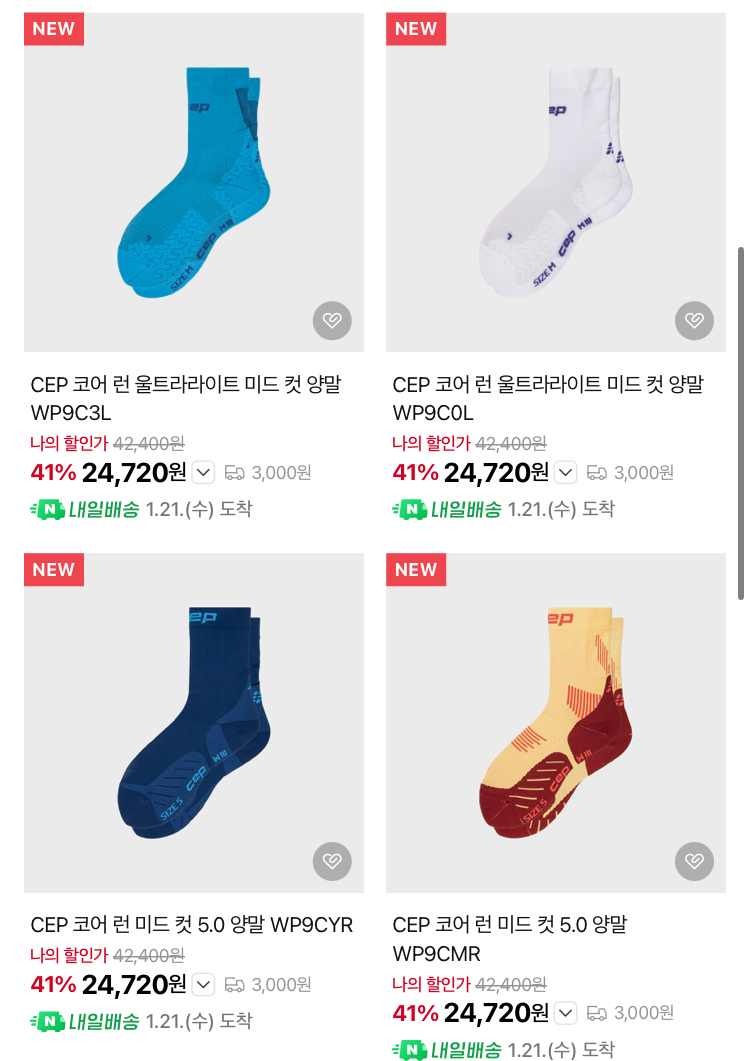View the CEP 코어 런 미드 컷 5.0 WP9CMR title
Viewport: 750px width, 1061px height.
pos(510,938)
